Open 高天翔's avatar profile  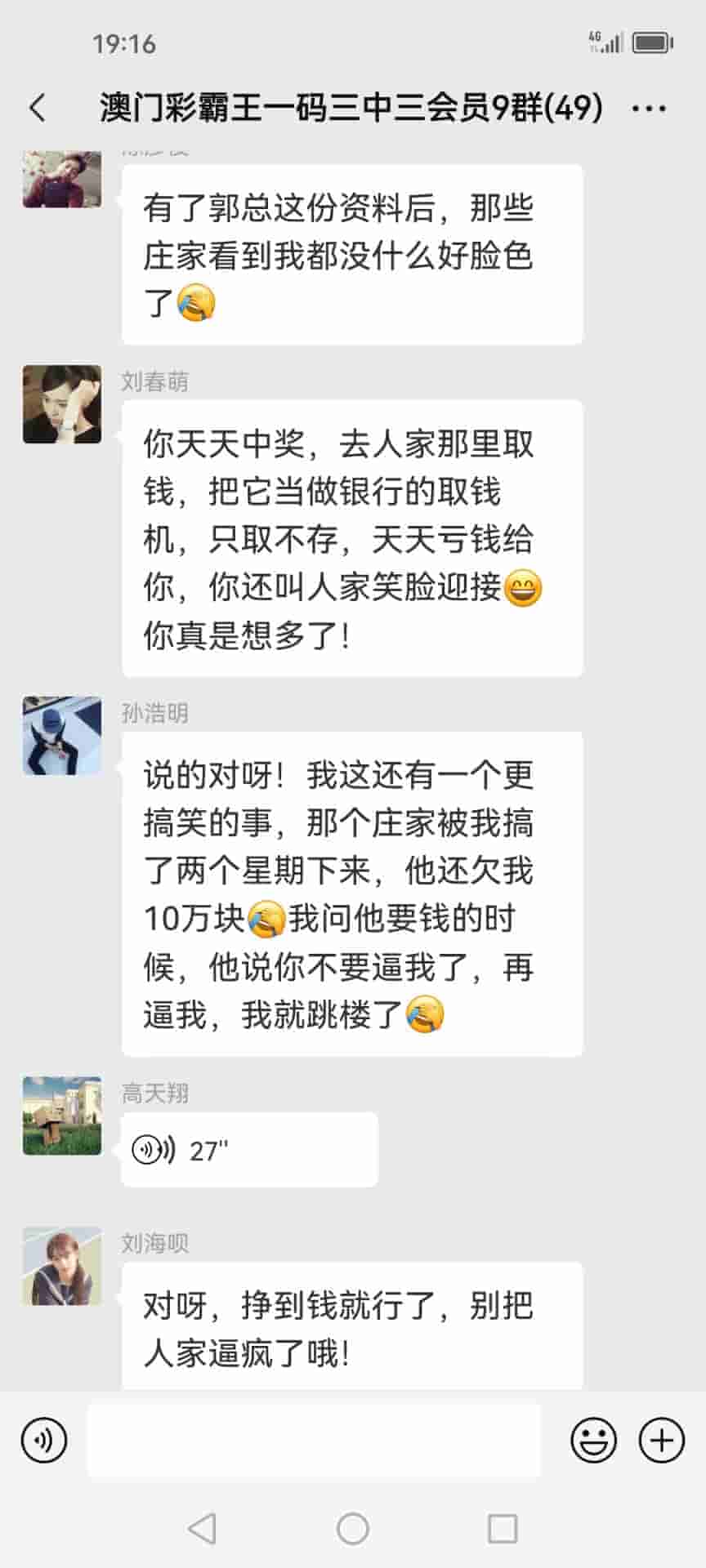point(62,1116)
